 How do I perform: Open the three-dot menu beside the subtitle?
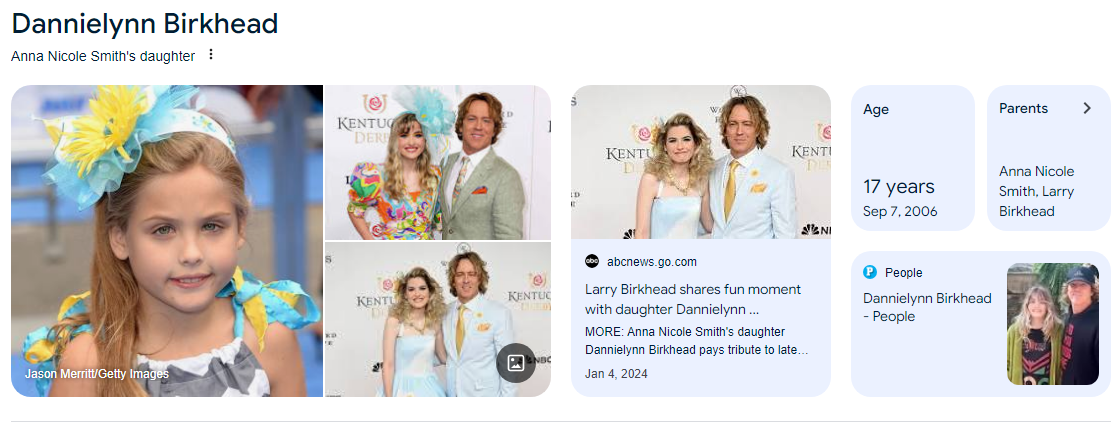tap(210, 55)
